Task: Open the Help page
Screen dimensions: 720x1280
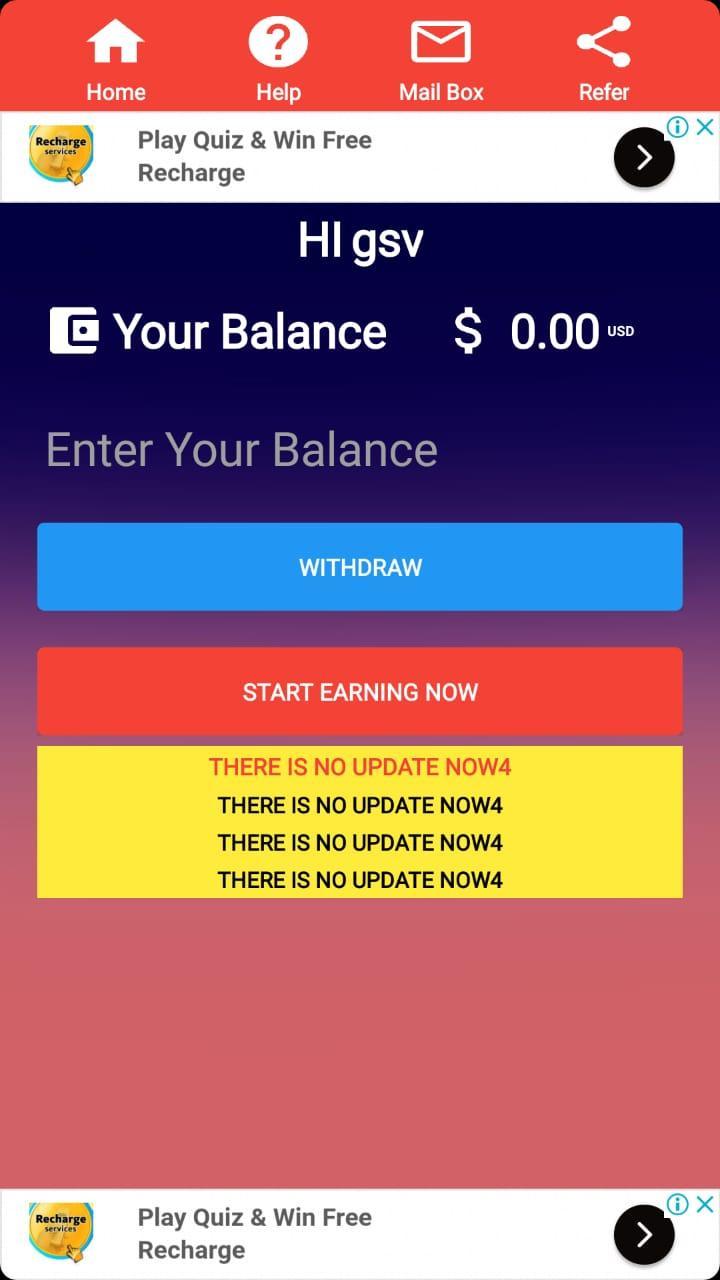Action: point(278,60)
